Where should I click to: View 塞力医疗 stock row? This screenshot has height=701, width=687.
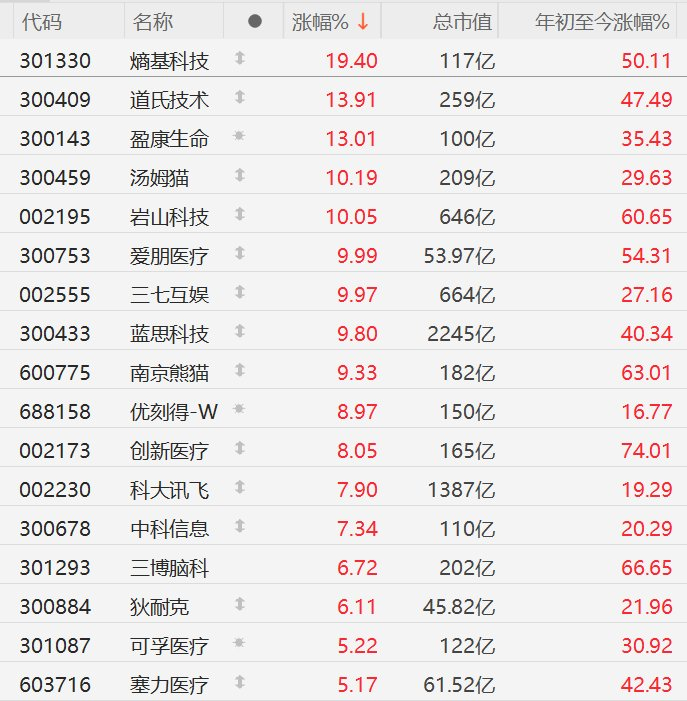[170, 685]
